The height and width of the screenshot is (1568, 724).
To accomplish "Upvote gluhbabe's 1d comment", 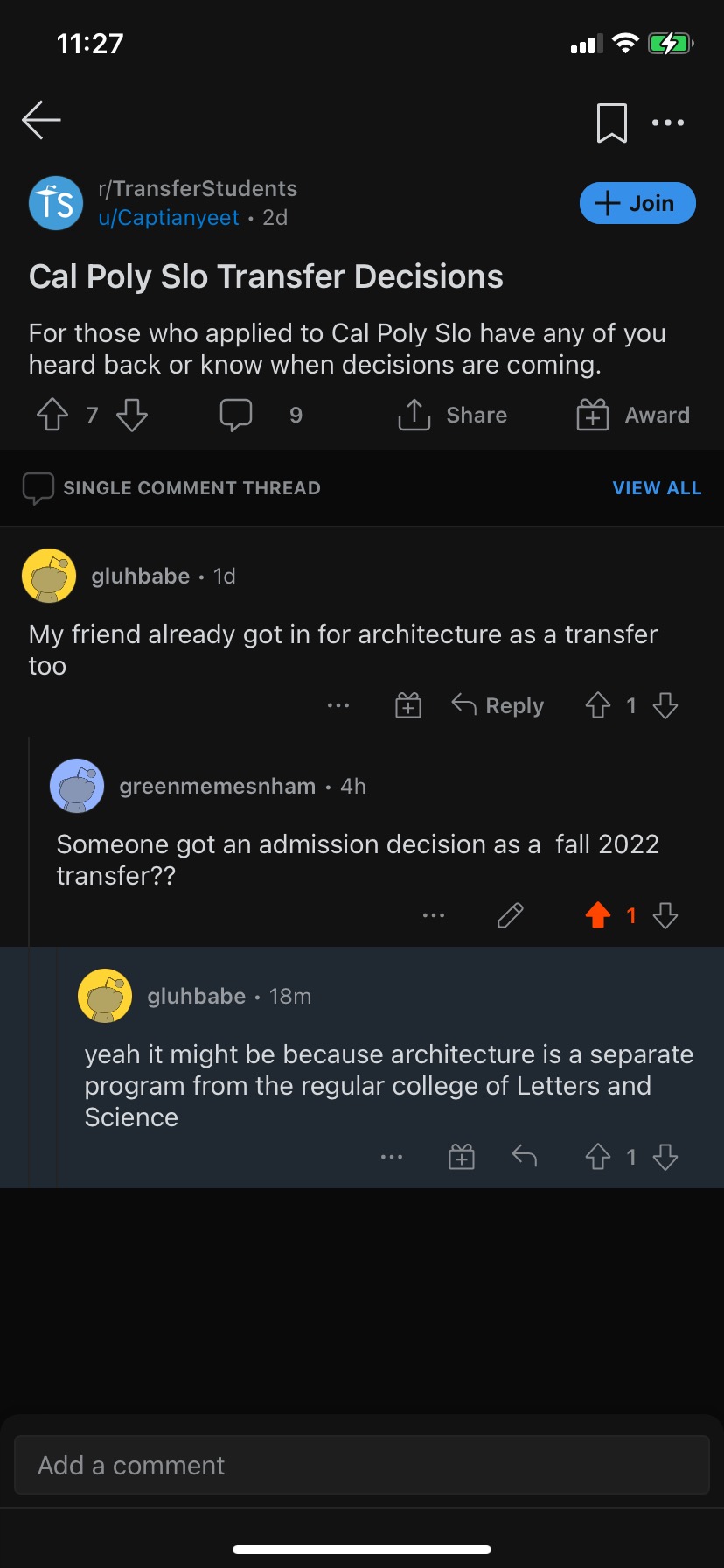I will click(598, 705).
